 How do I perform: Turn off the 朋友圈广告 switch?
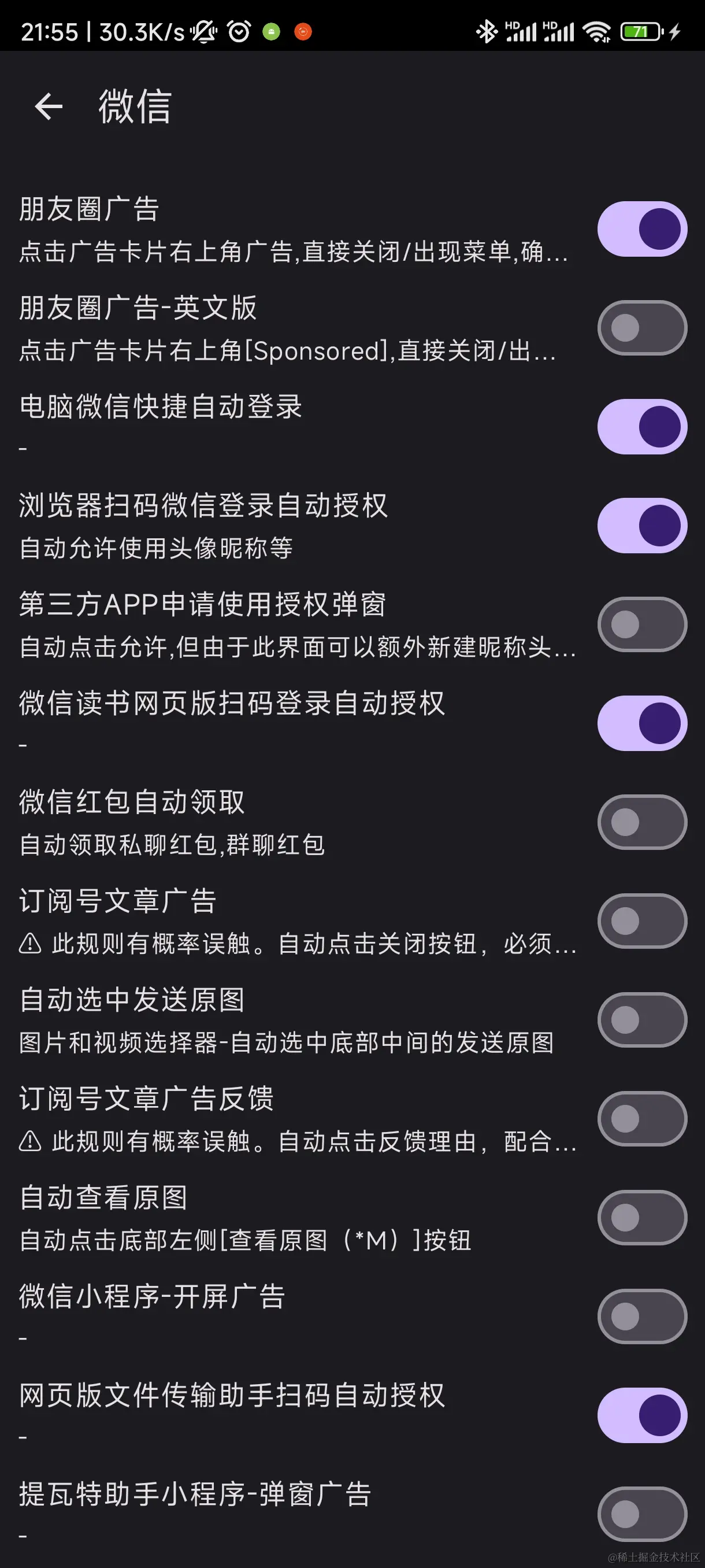click(642, 230)
